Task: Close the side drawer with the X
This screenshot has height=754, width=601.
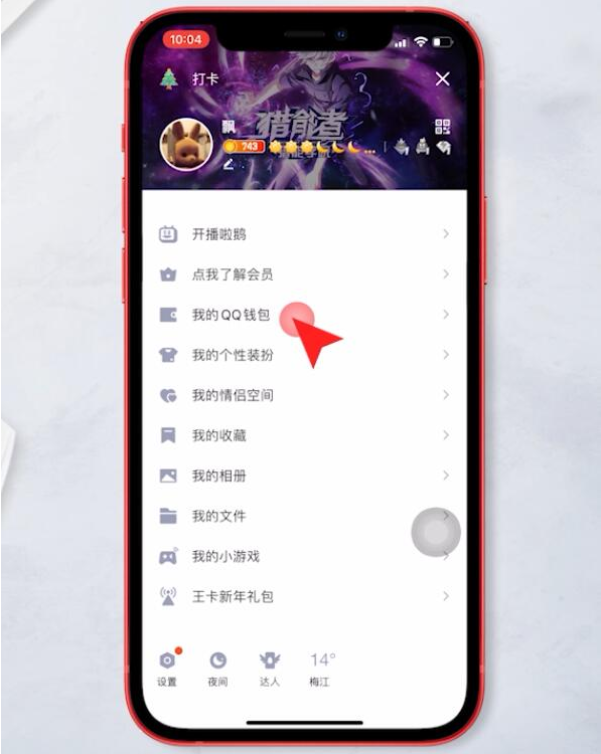Action: click(x=443, y=79)
